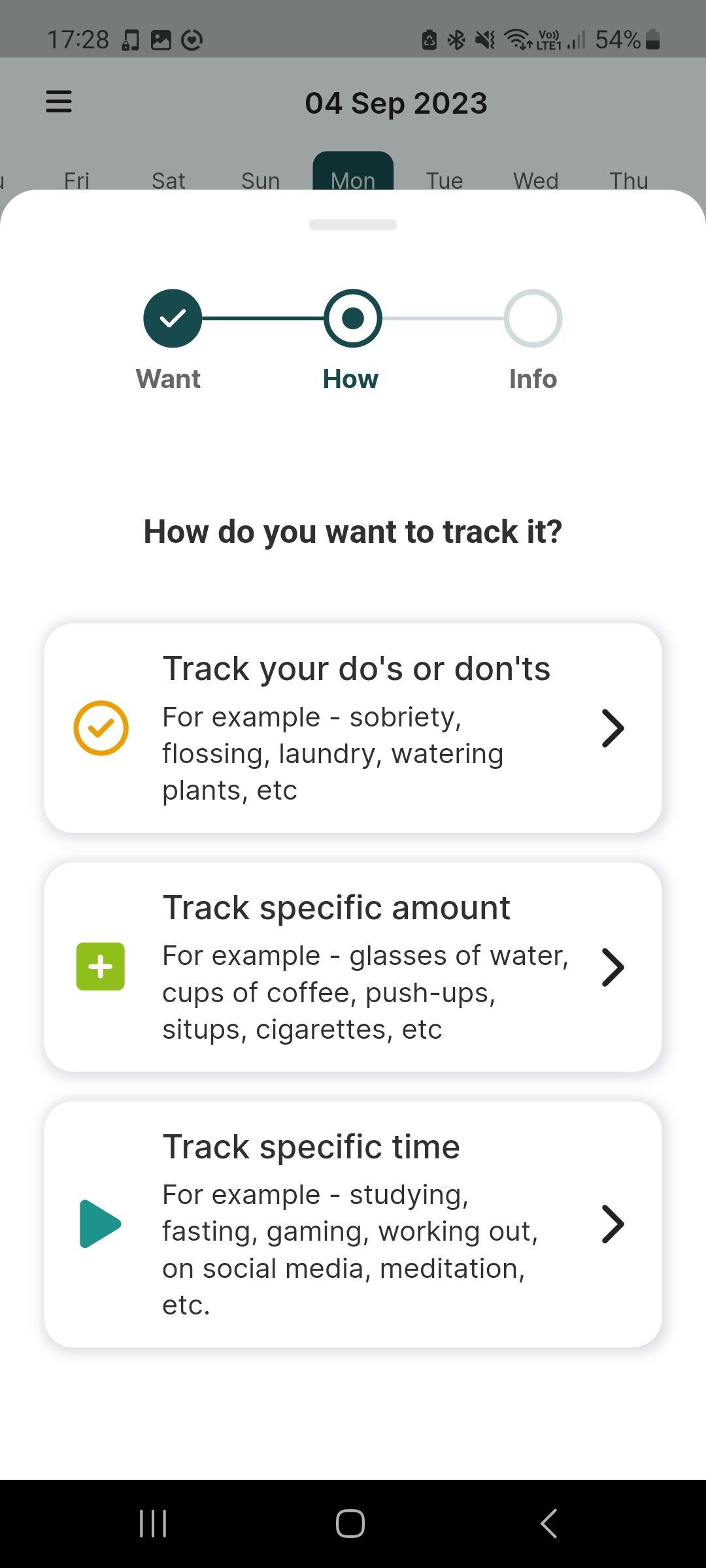Click the active How step indicator
The width and height of the screenshot is (706, 1568).
pos(352,318)
